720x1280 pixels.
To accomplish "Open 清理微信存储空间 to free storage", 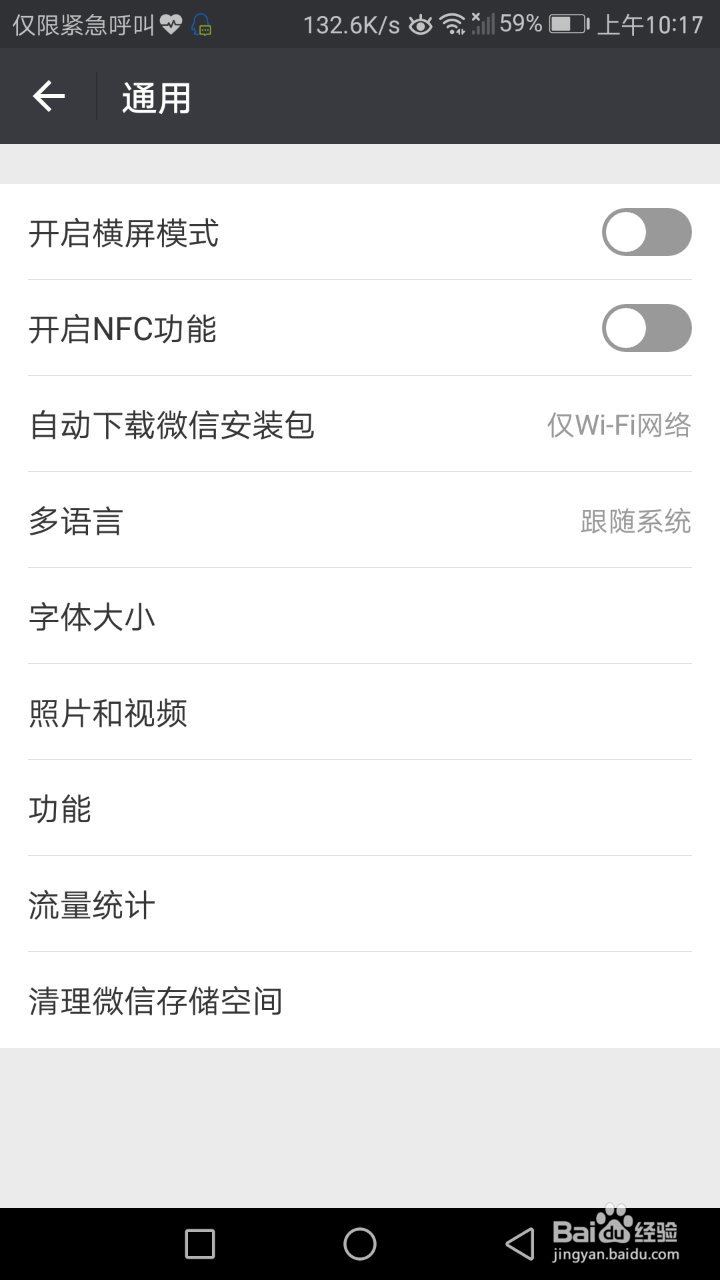I will [x=360, y=1000].
